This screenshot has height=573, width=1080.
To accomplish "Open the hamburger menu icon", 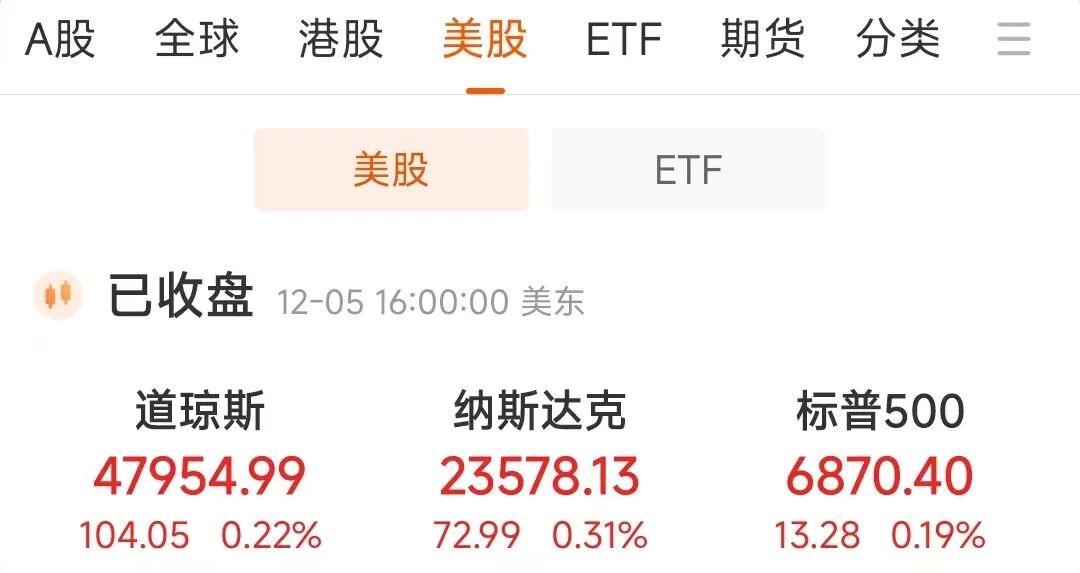I will (x=1014, y=40).
